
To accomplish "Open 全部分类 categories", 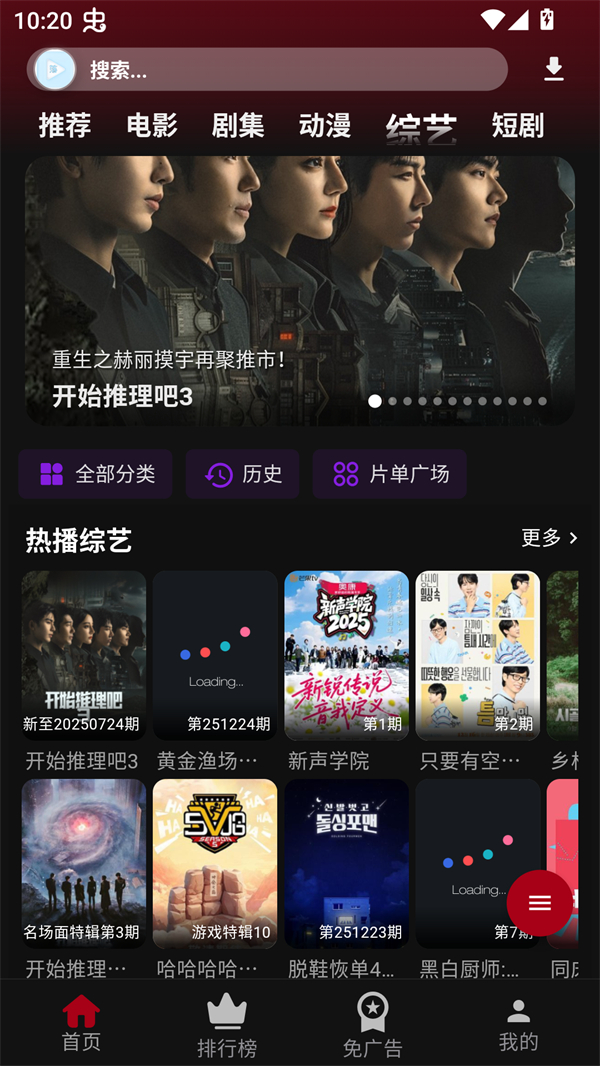I will click(96, 474).
